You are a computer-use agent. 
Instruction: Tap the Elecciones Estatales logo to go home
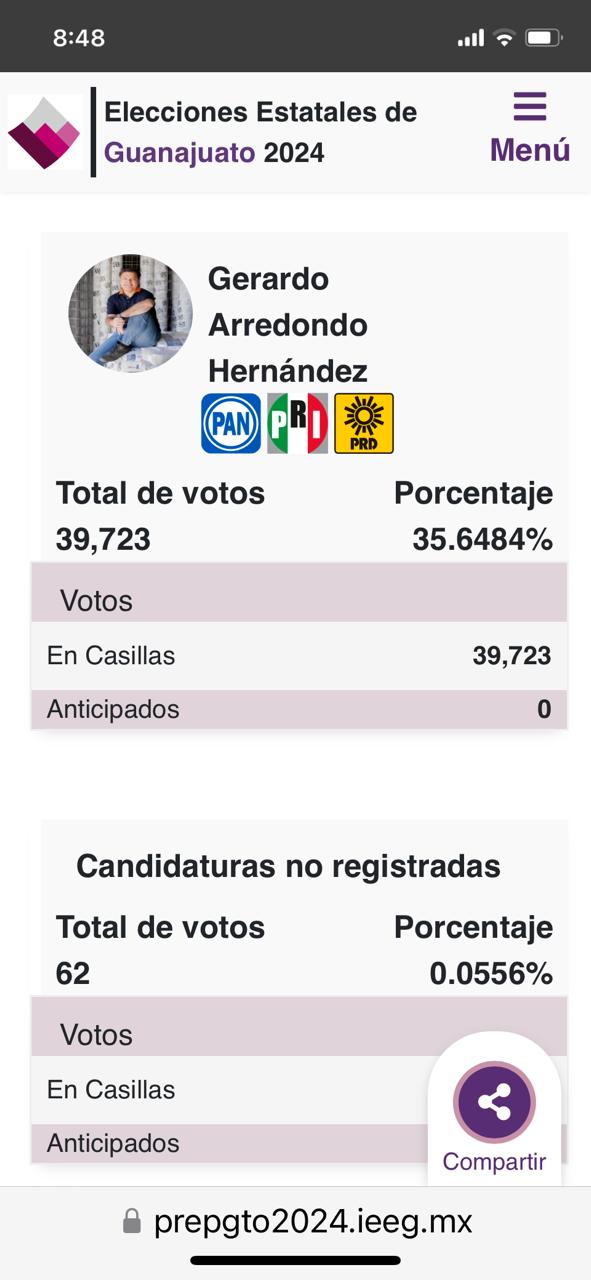click(x=45, y=132)
